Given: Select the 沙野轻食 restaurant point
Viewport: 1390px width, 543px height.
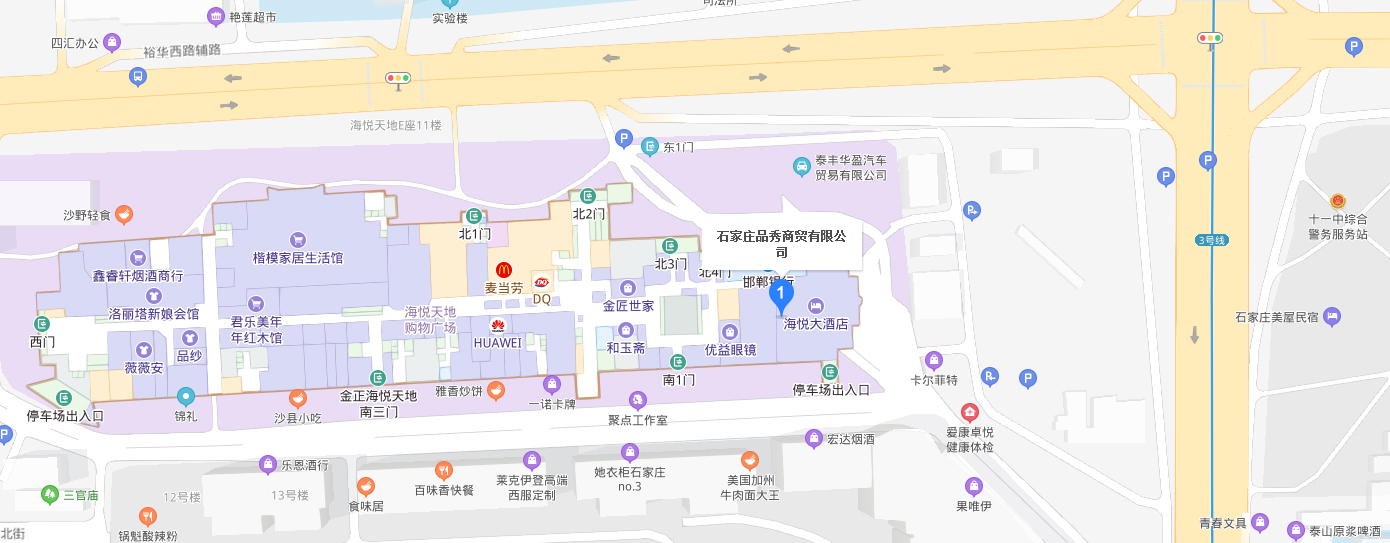Looking at the screenshot, I should click(x=123, y=214).
